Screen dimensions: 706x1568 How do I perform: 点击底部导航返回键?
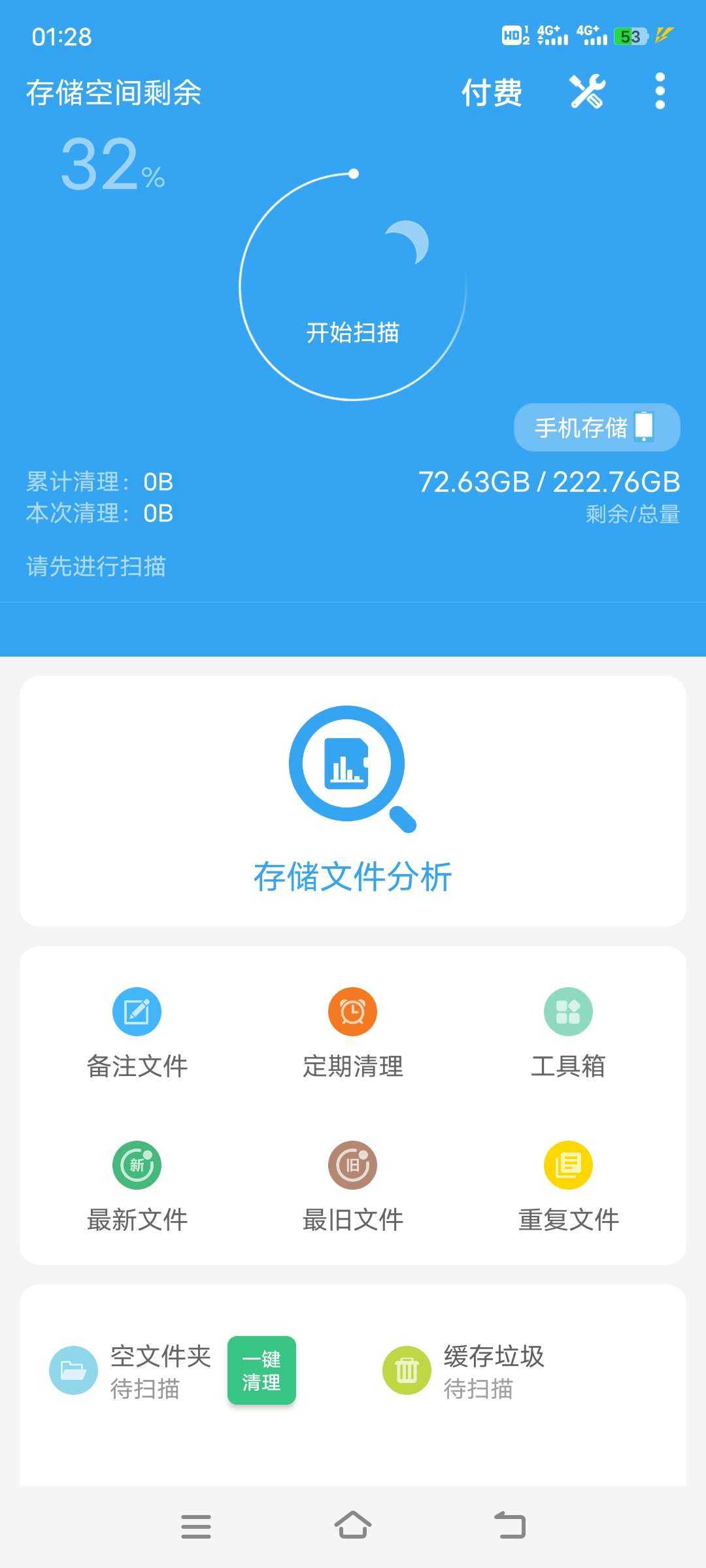point(509,1526)
